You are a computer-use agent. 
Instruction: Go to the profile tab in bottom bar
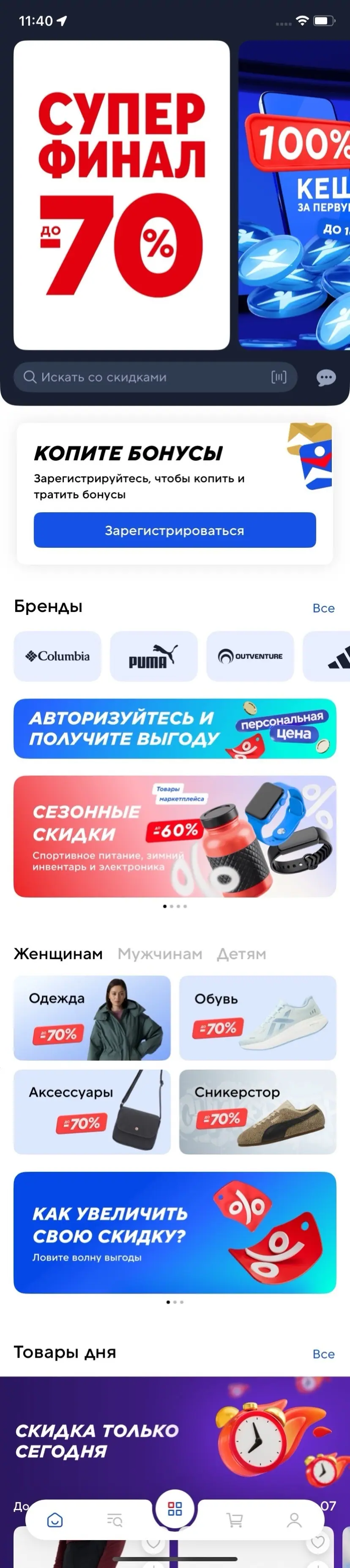pos(294,1520)
